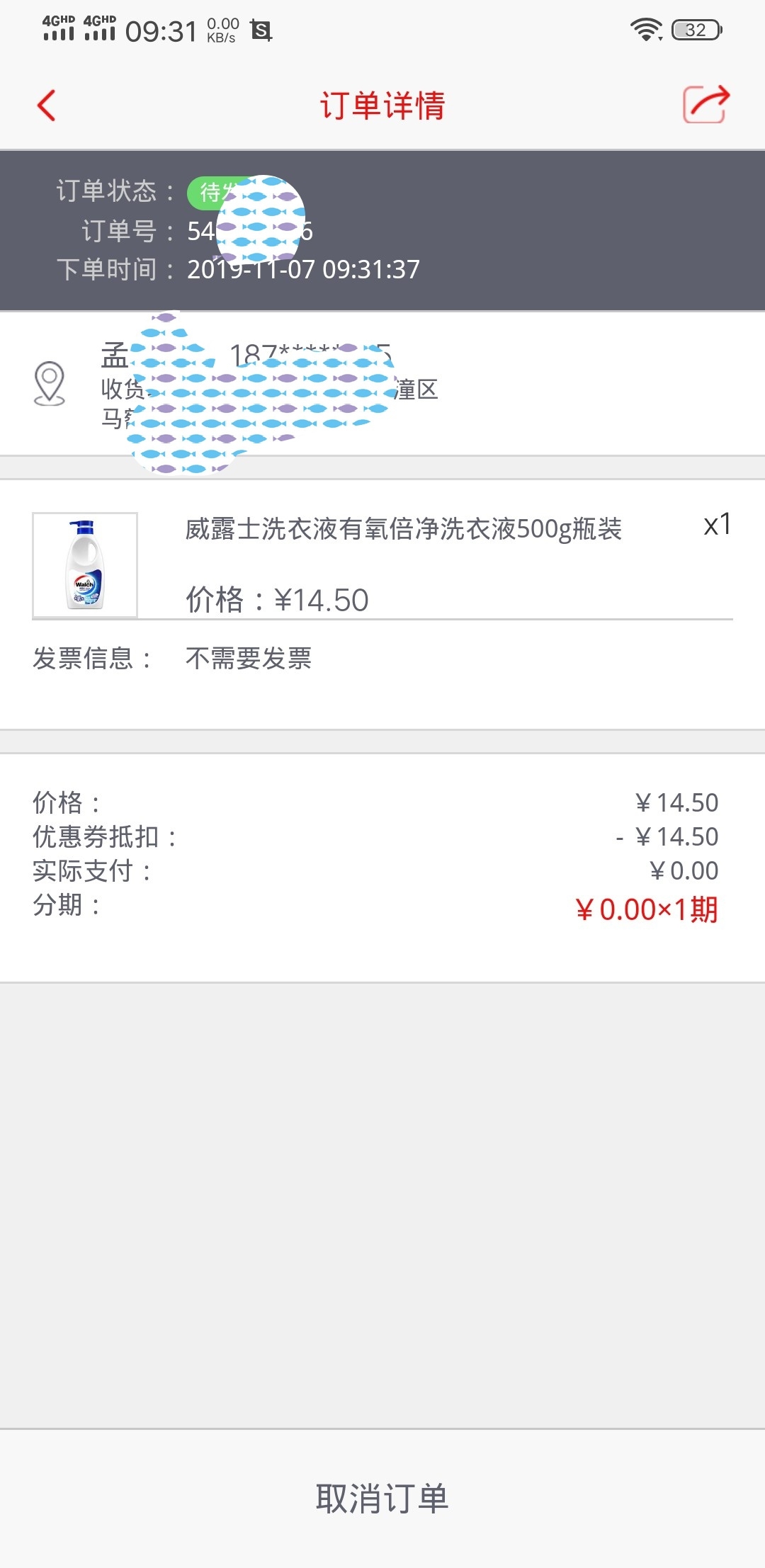Tap the 取消订单 button to cancel order

tap(382, 1498)
